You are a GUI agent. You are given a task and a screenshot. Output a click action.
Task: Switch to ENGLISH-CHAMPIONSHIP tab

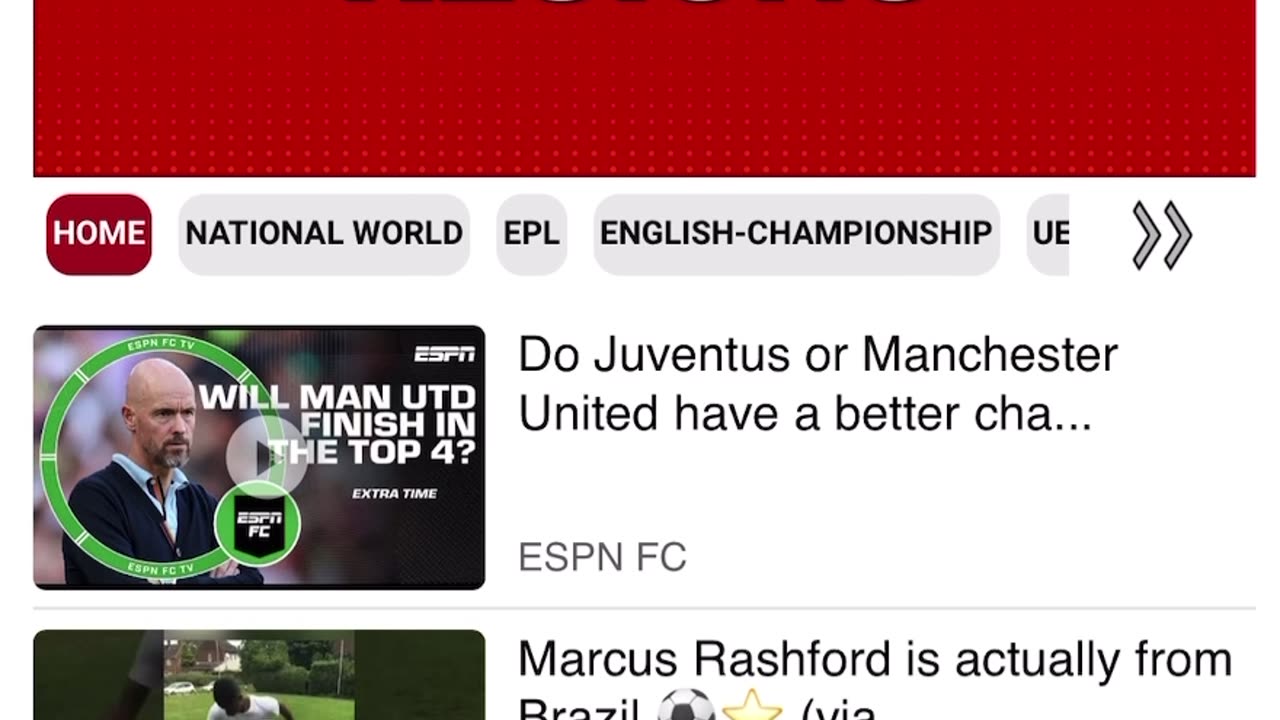click(796, 234)
